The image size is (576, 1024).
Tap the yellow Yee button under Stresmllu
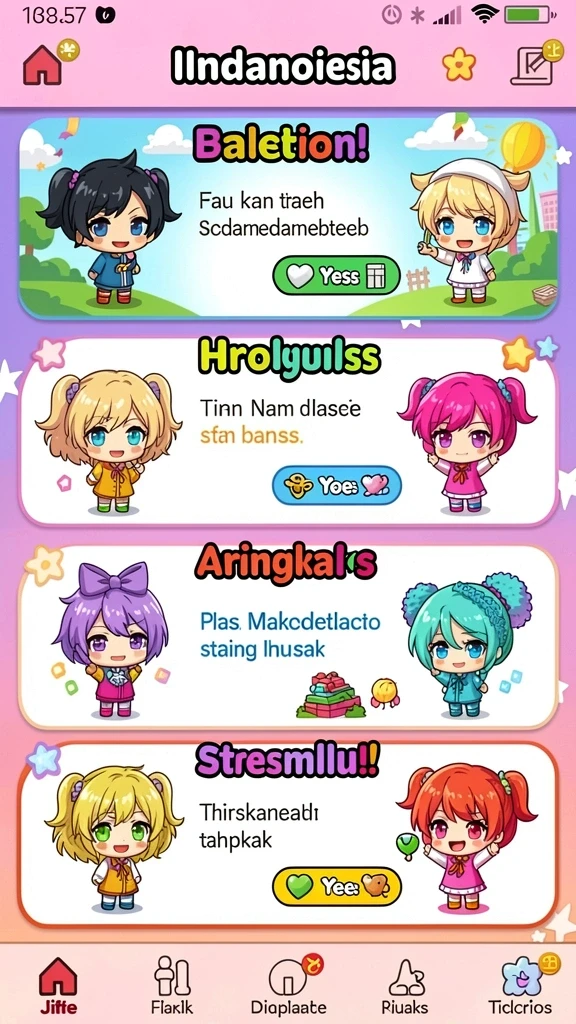[336, 886]
